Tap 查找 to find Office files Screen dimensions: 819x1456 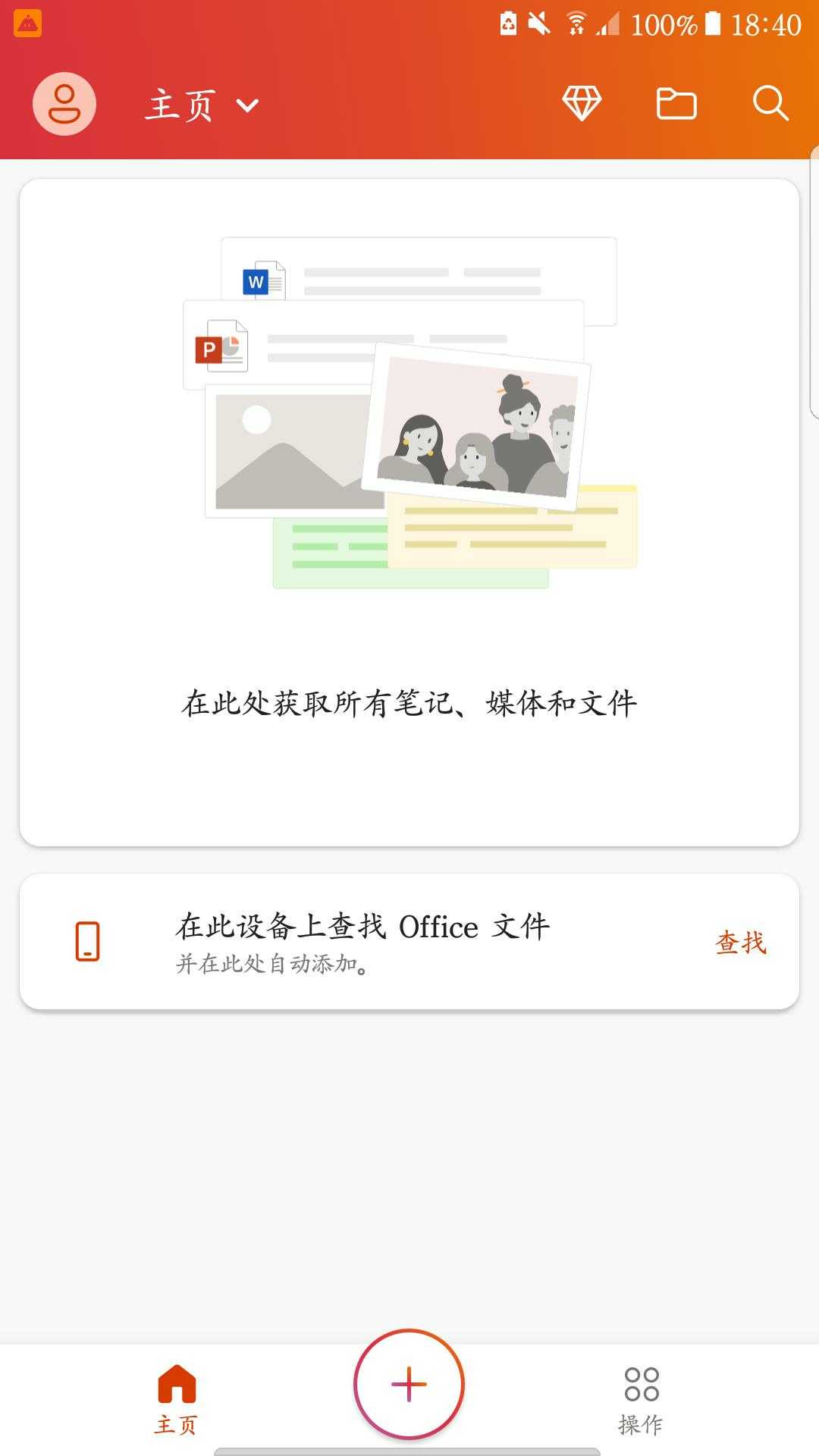(741, 943)
